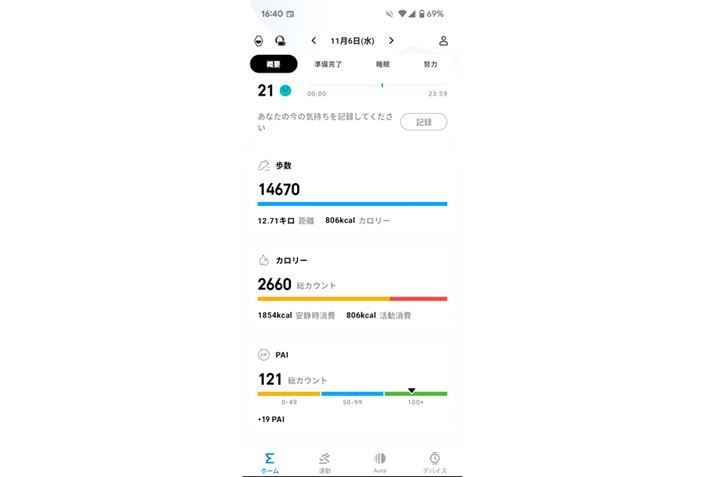Open the profile icon
715x477 pixels.
[443, 41]
